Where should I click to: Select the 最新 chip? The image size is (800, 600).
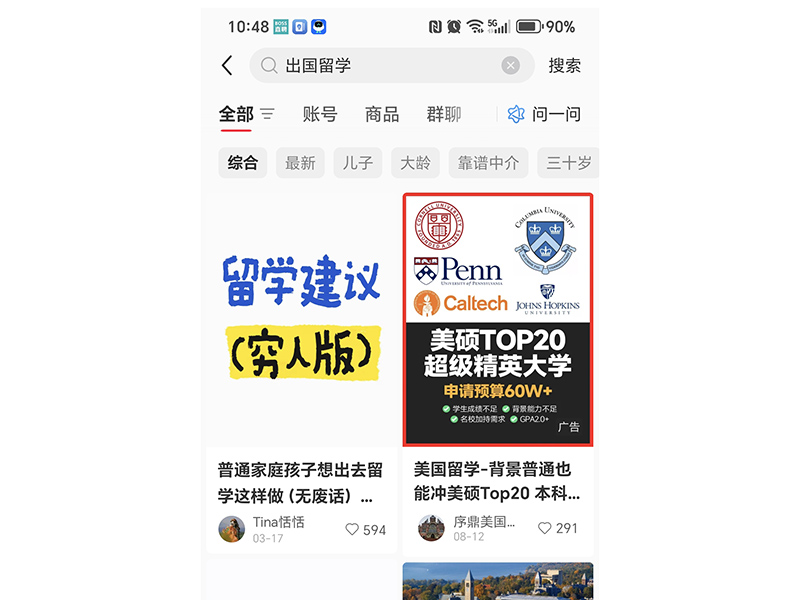(x=300, y=162)
